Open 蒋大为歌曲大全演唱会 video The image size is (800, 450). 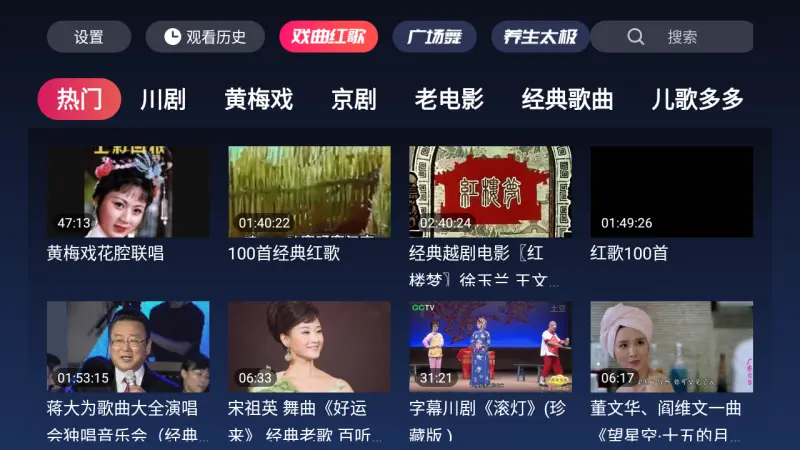pyautogui.click(x=128, y=346)
